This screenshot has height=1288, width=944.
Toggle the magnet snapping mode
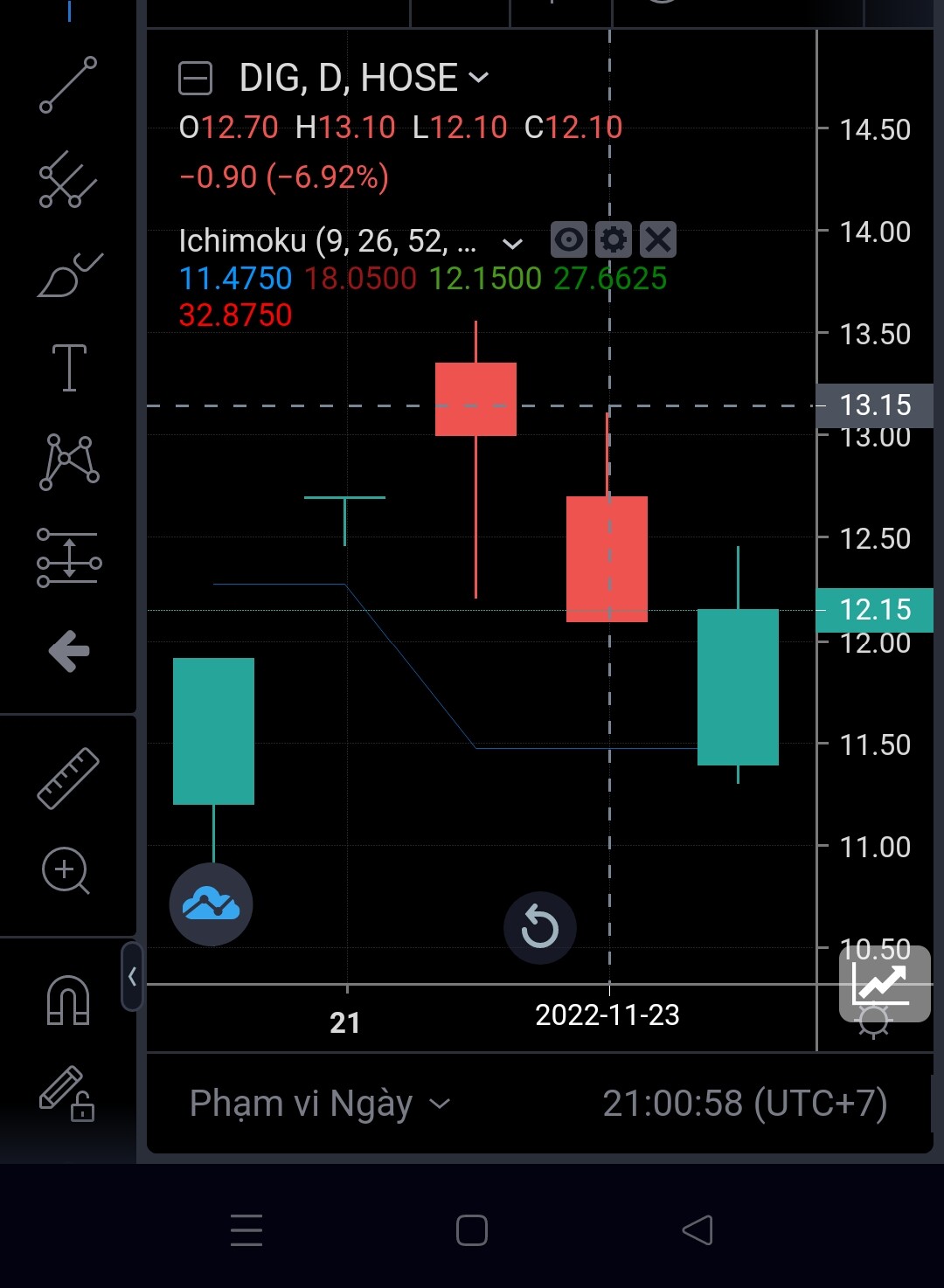(68, 1000)
